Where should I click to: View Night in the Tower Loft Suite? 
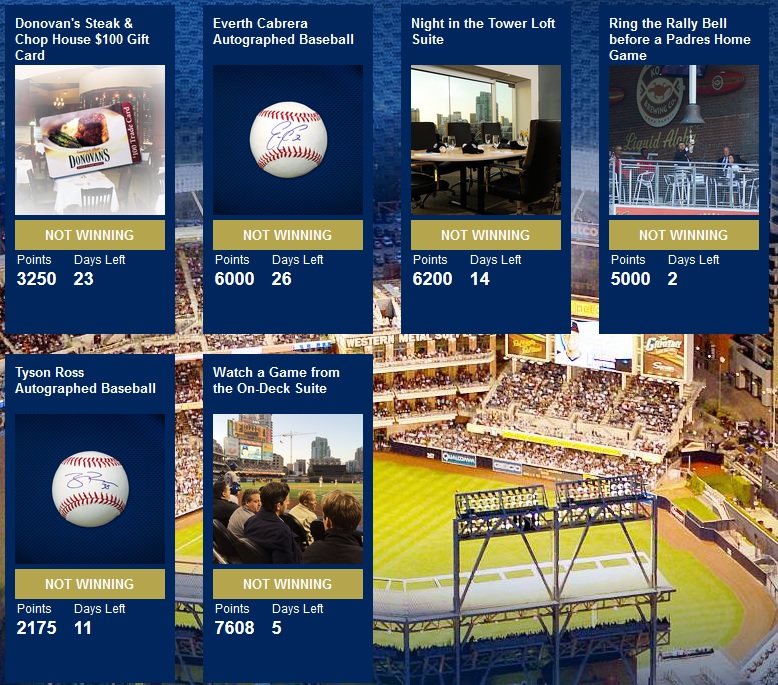[x=485, y=140]
